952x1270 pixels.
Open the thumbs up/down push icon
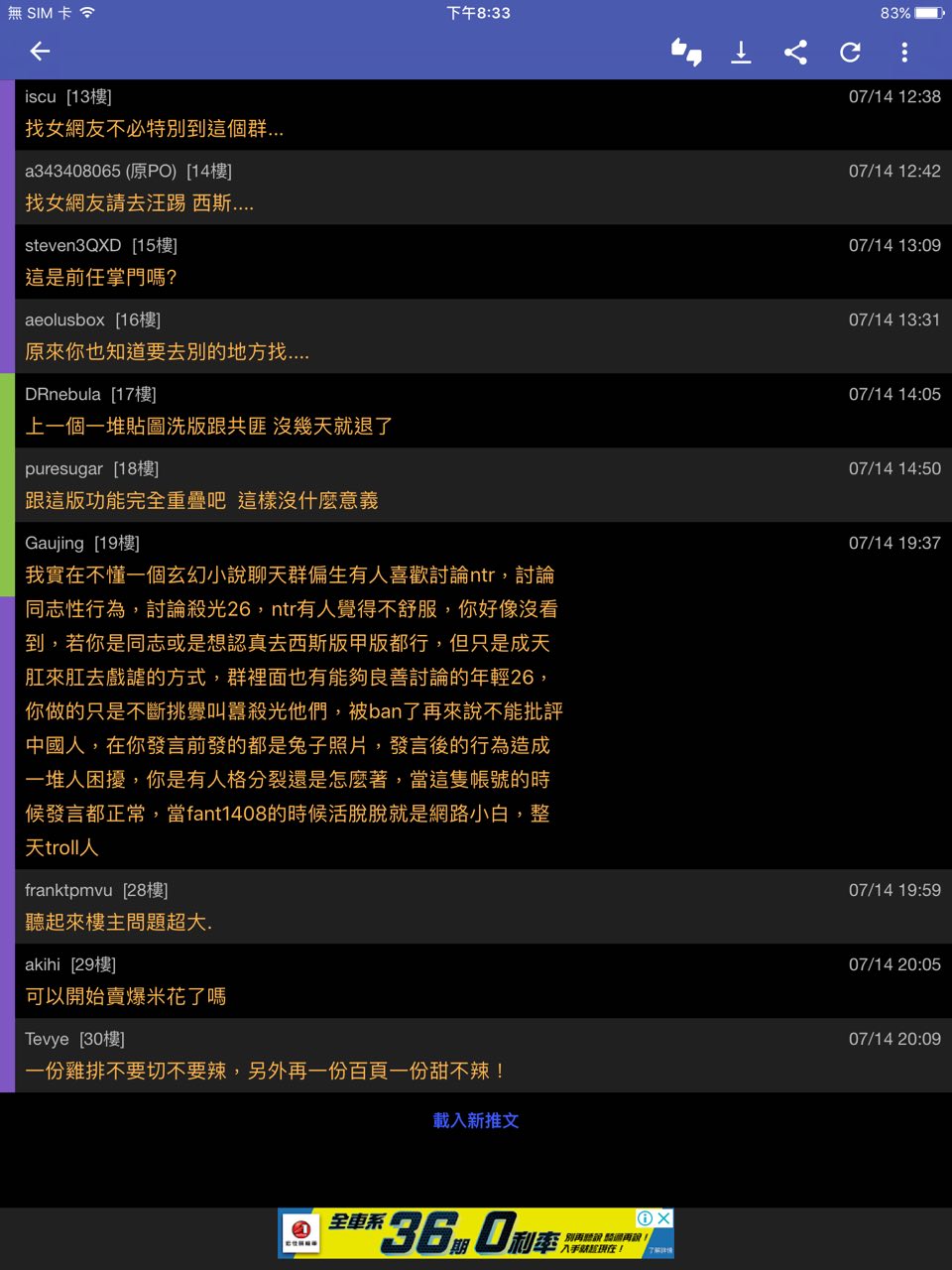click(686, 52)
